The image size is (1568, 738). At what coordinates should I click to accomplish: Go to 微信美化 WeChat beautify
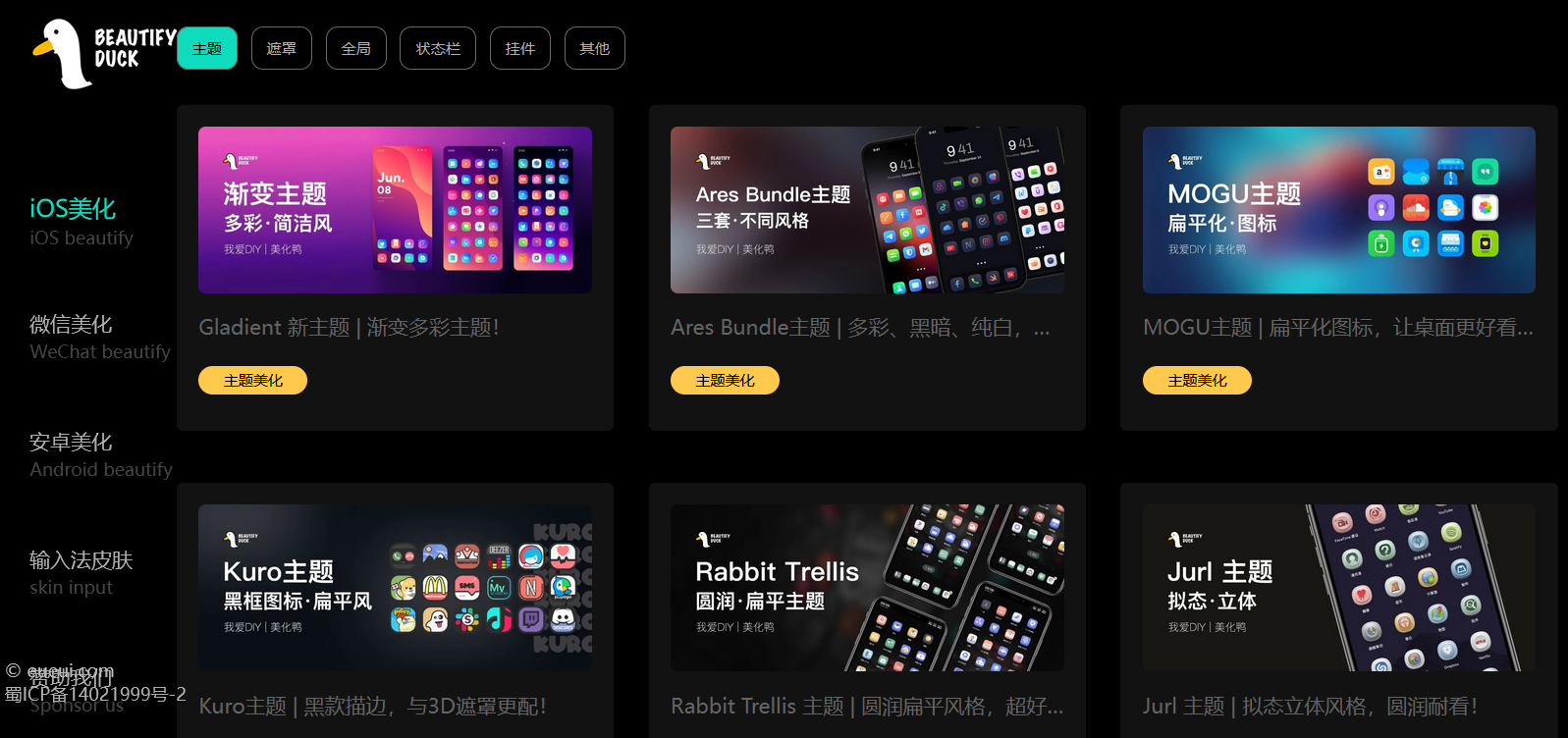(x=72, y=325)
